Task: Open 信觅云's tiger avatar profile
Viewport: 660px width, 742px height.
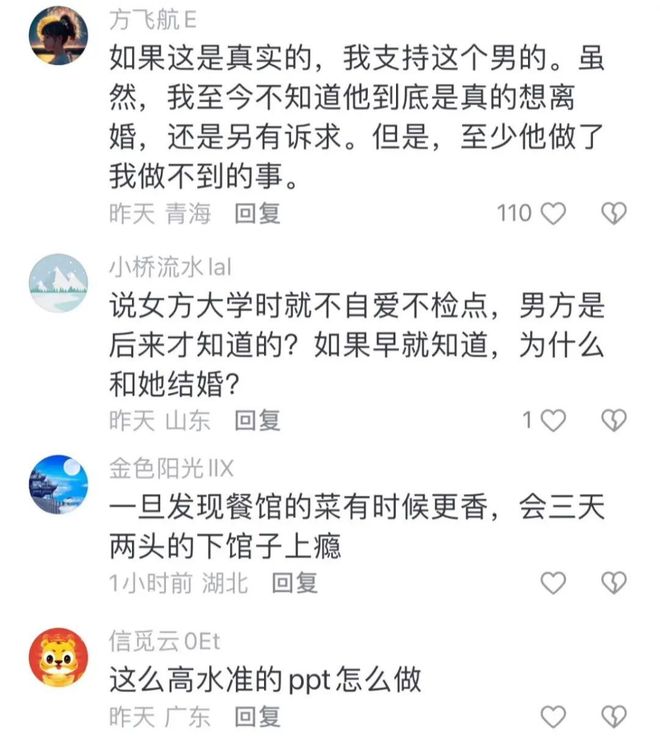Action: pyautogui.click(x=58, y=658)
